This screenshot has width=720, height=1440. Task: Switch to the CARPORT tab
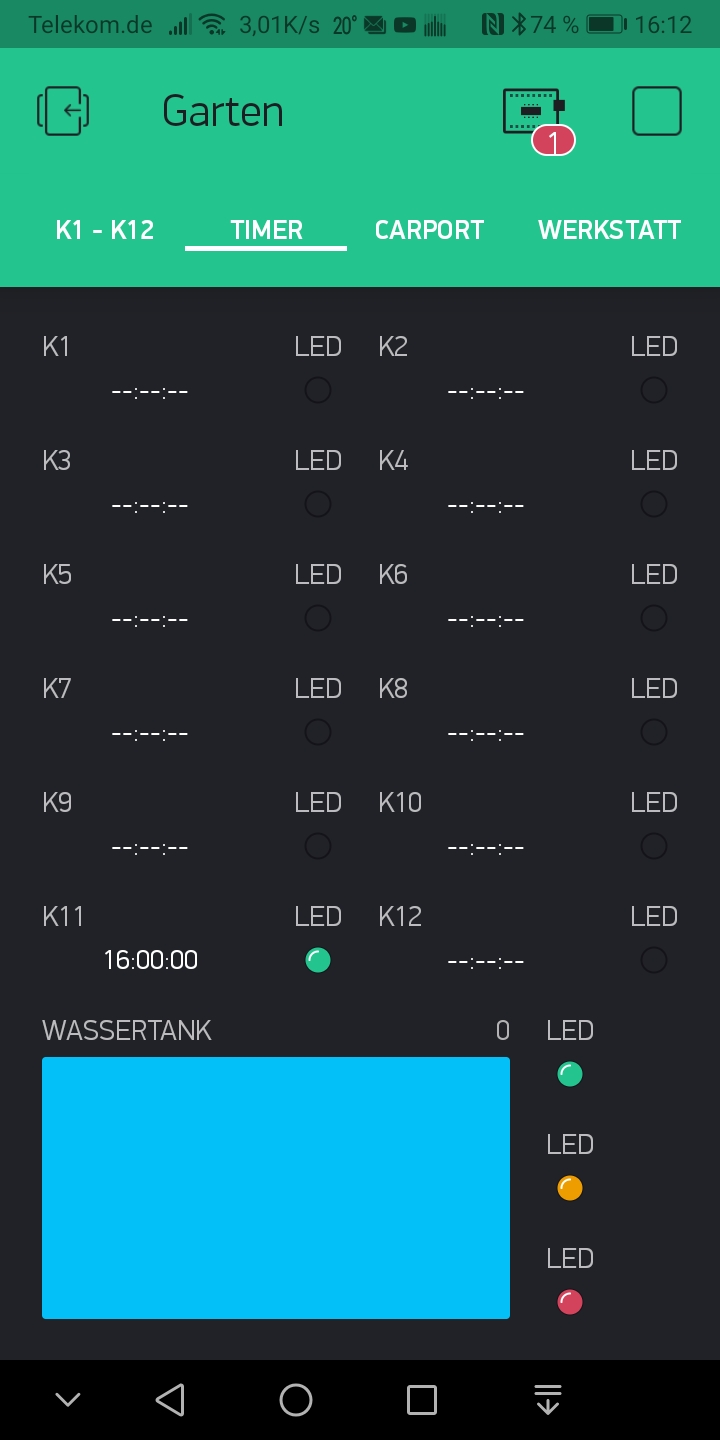pos(429,230)
